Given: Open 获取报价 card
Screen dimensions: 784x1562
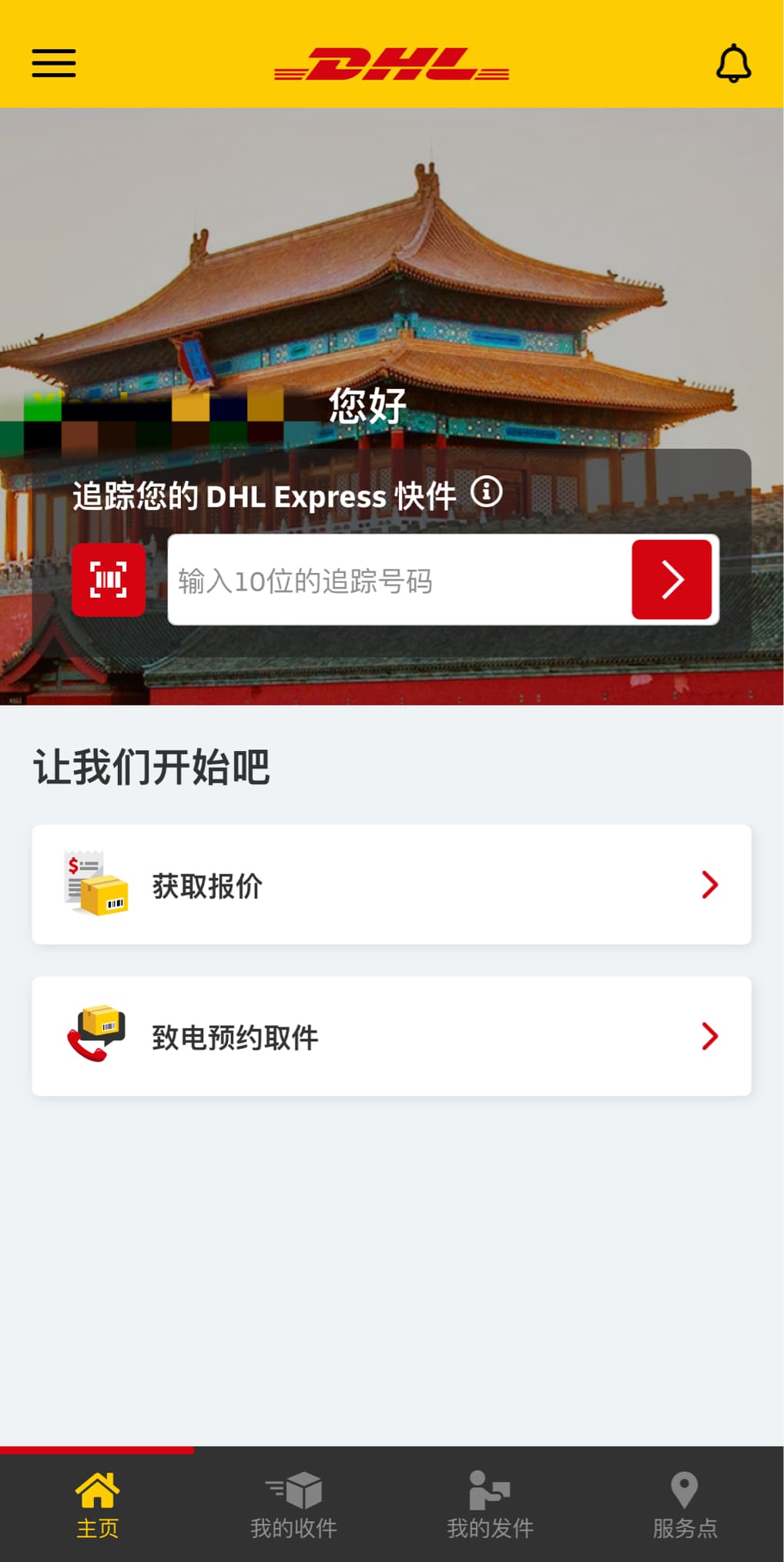Looking at the screenshot, I should pos(391,884).
